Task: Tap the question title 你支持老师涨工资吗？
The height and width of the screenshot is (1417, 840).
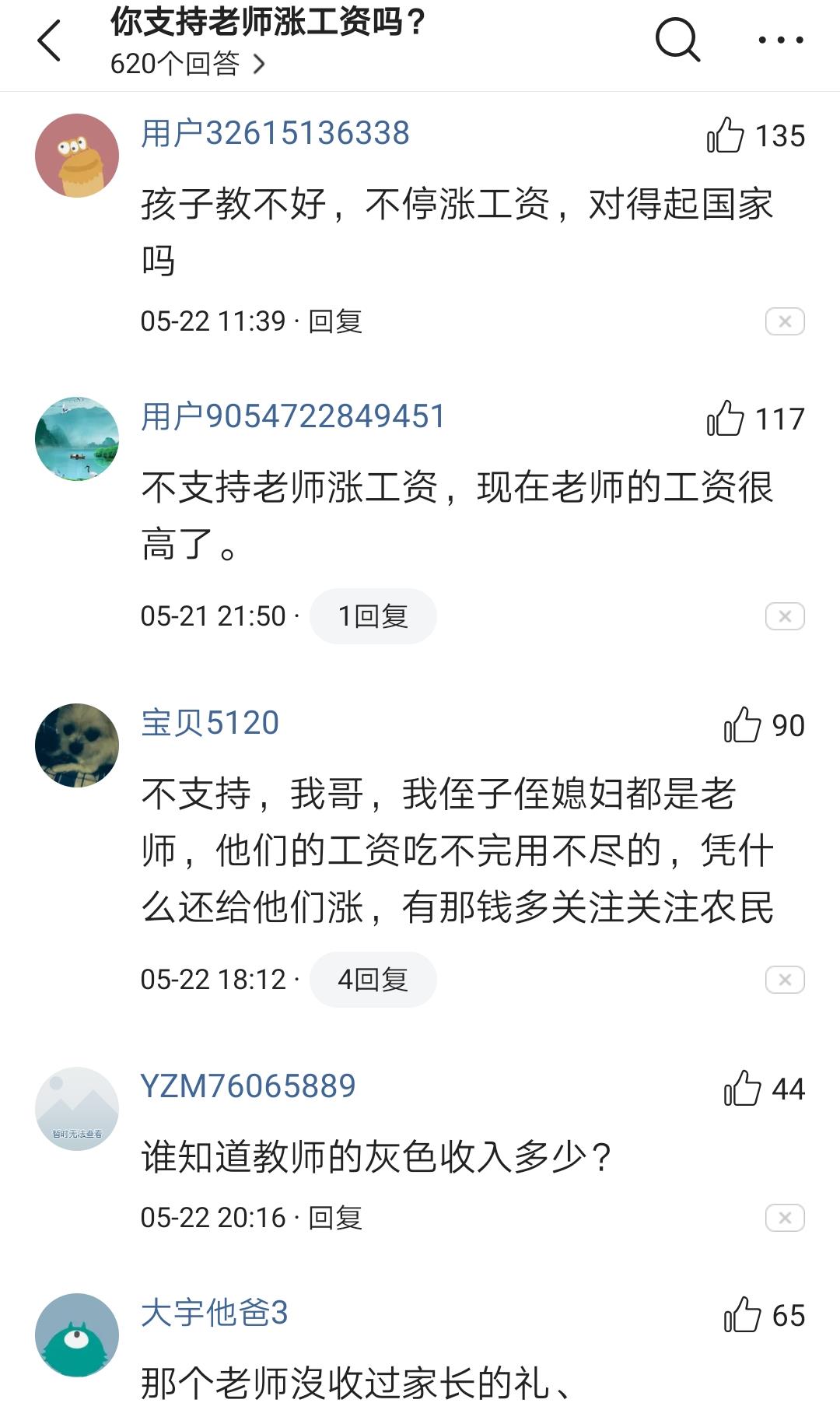Action: tap(263, 23)
